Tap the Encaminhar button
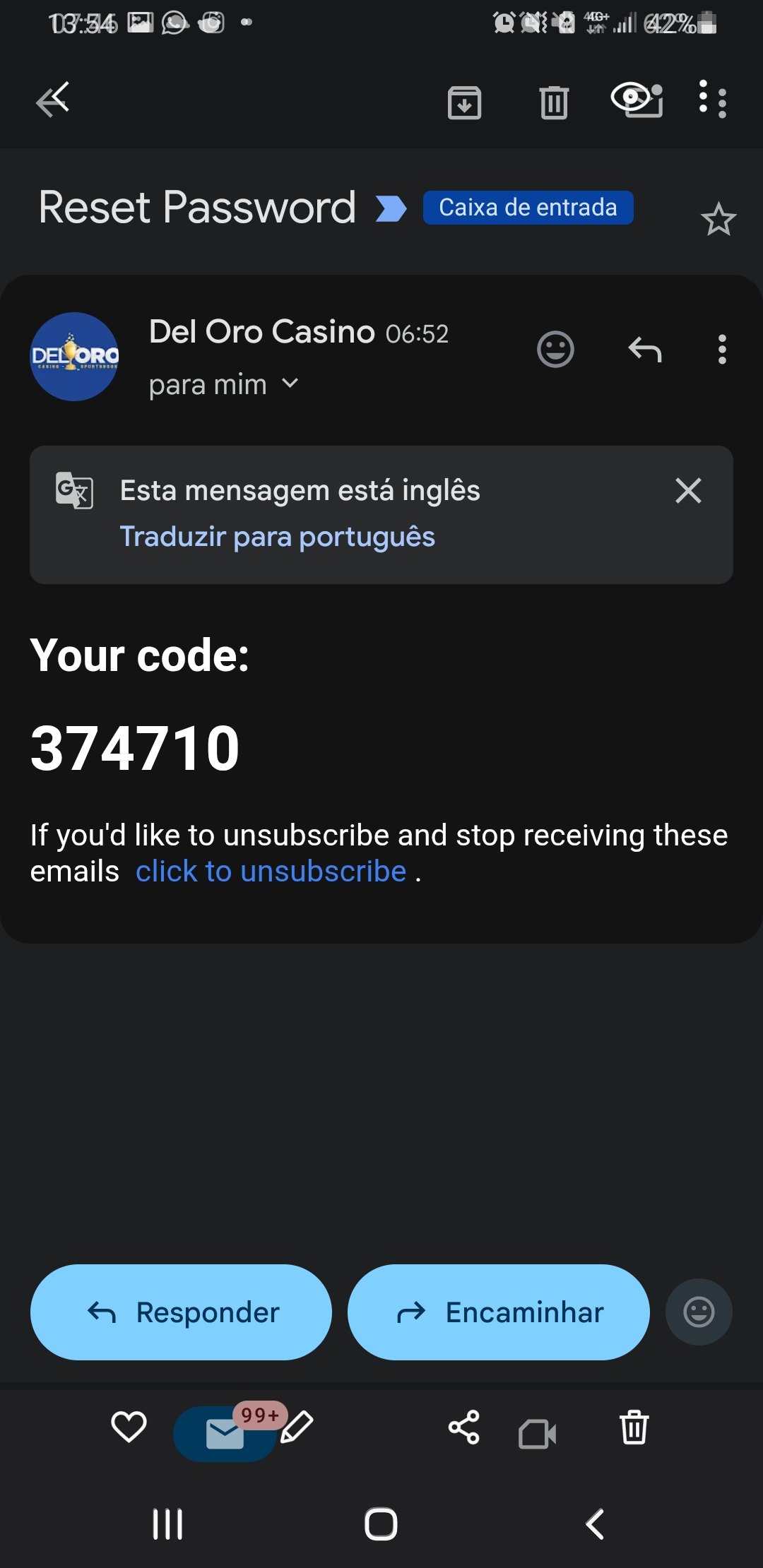Viewport: 763px width, 1568px height. coord(498,1312)
